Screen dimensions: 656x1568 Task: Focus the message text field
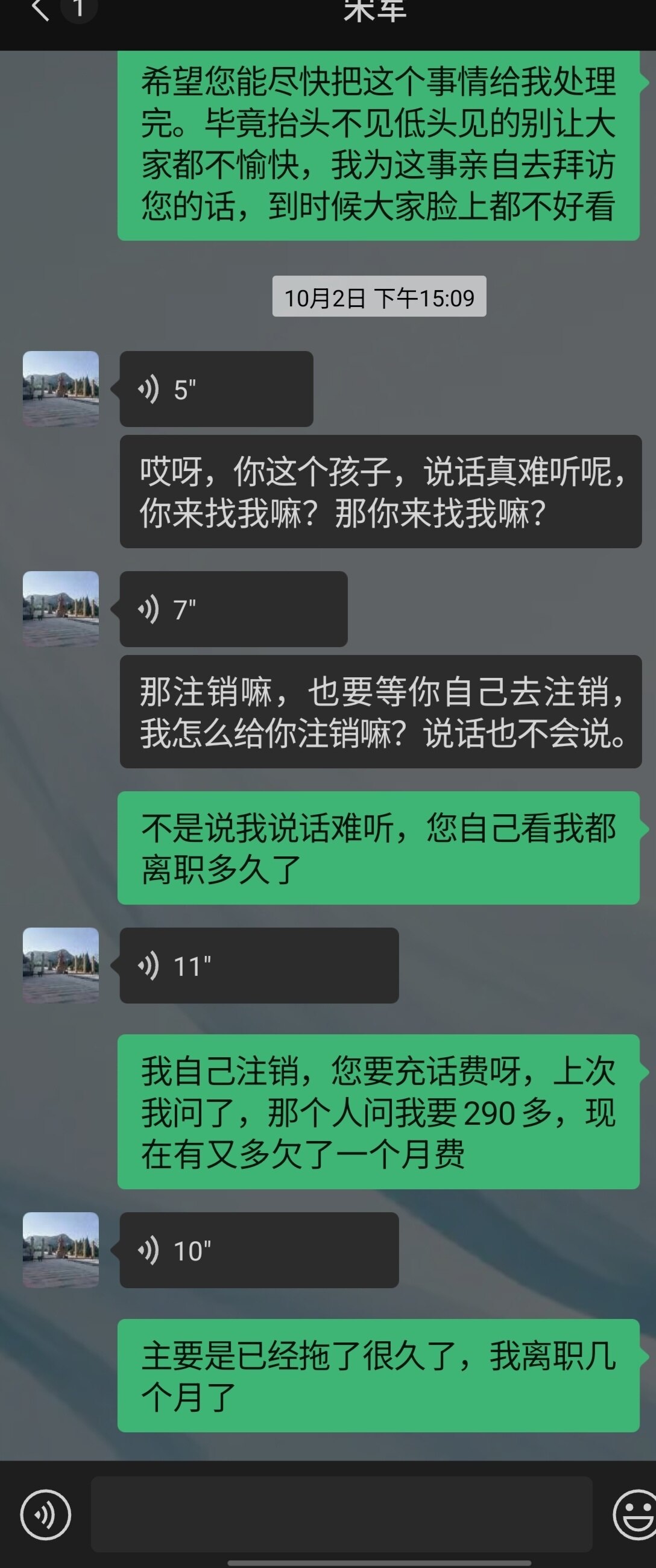pyautogui.click(x=341, y=1514)
